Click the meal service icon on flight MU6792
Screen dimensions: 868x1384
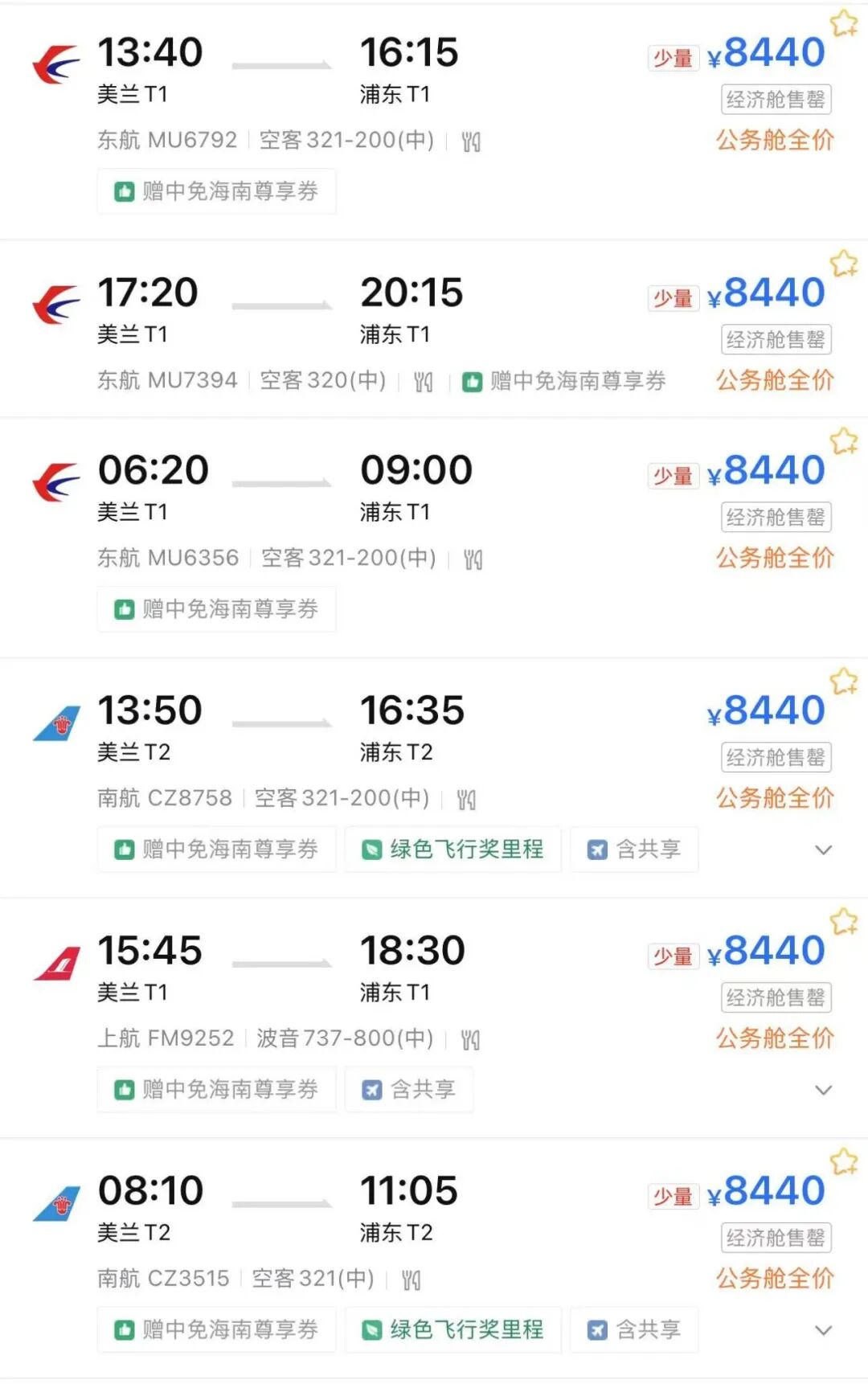(470, 141)
